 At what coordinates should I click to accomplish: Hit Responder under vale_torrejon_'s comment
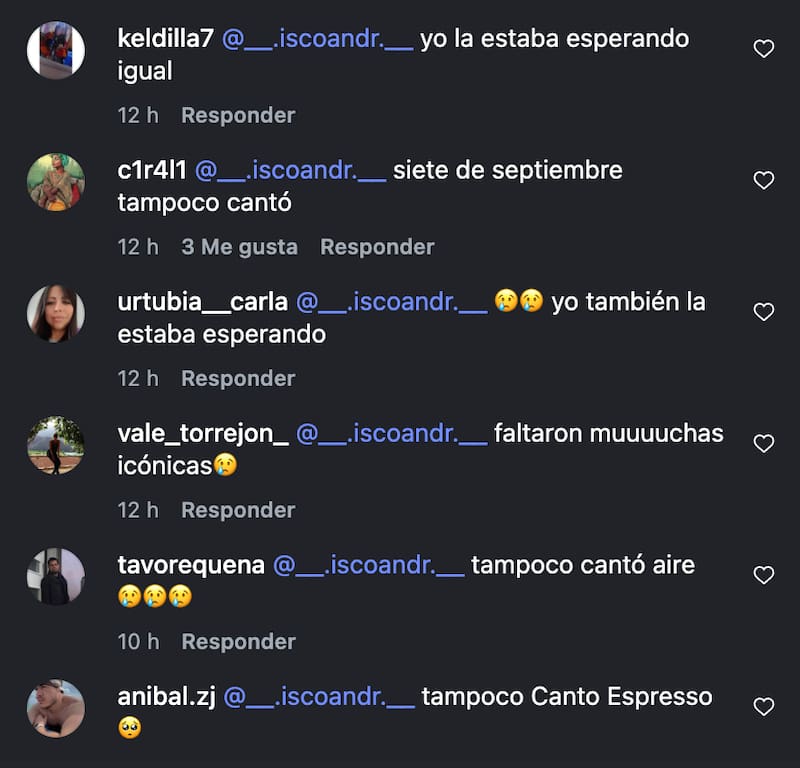[238, 510]
